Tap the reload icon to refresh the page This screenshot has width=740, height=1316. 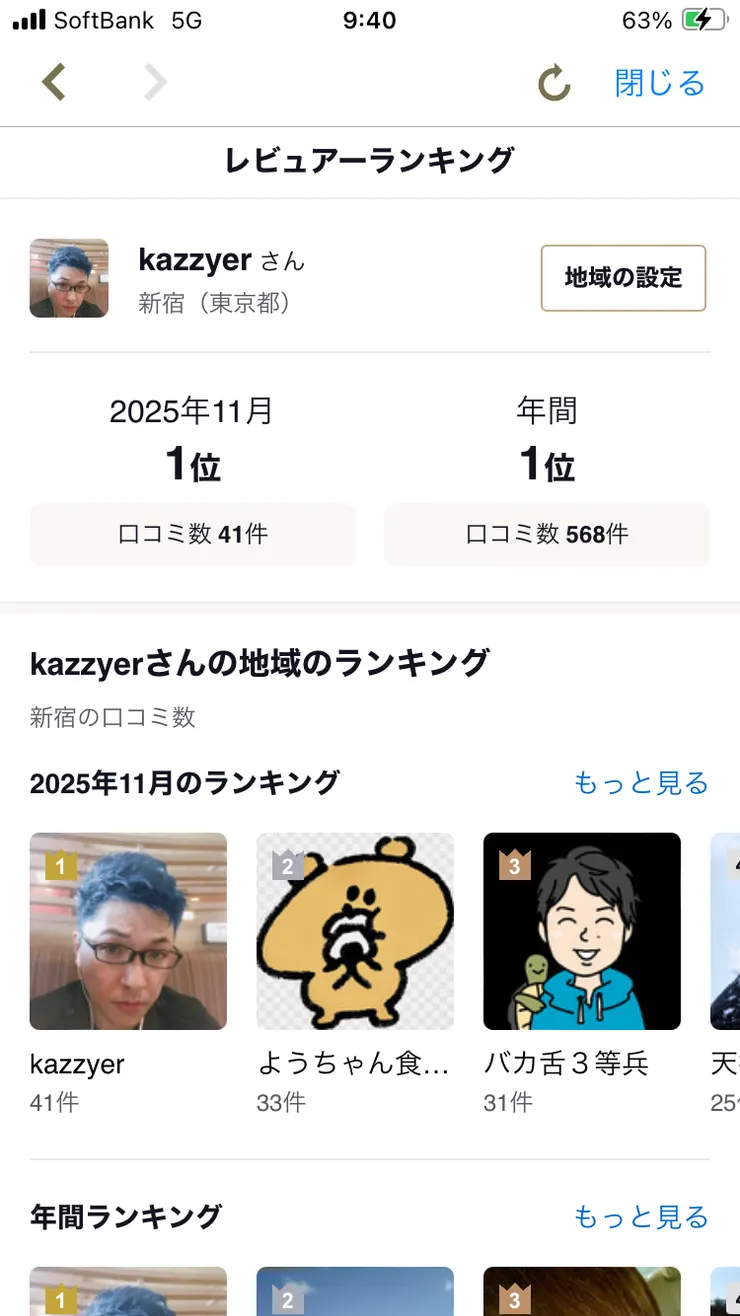coord(554,84)
